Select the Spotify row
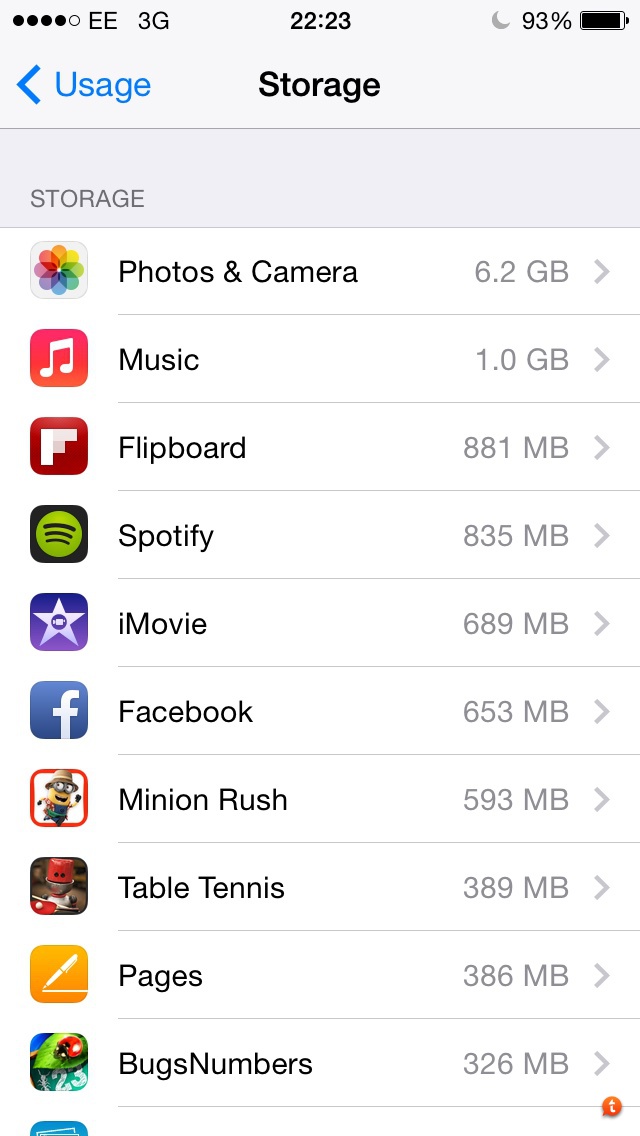This screenshot has width=640, height=1136. (320, 536)
